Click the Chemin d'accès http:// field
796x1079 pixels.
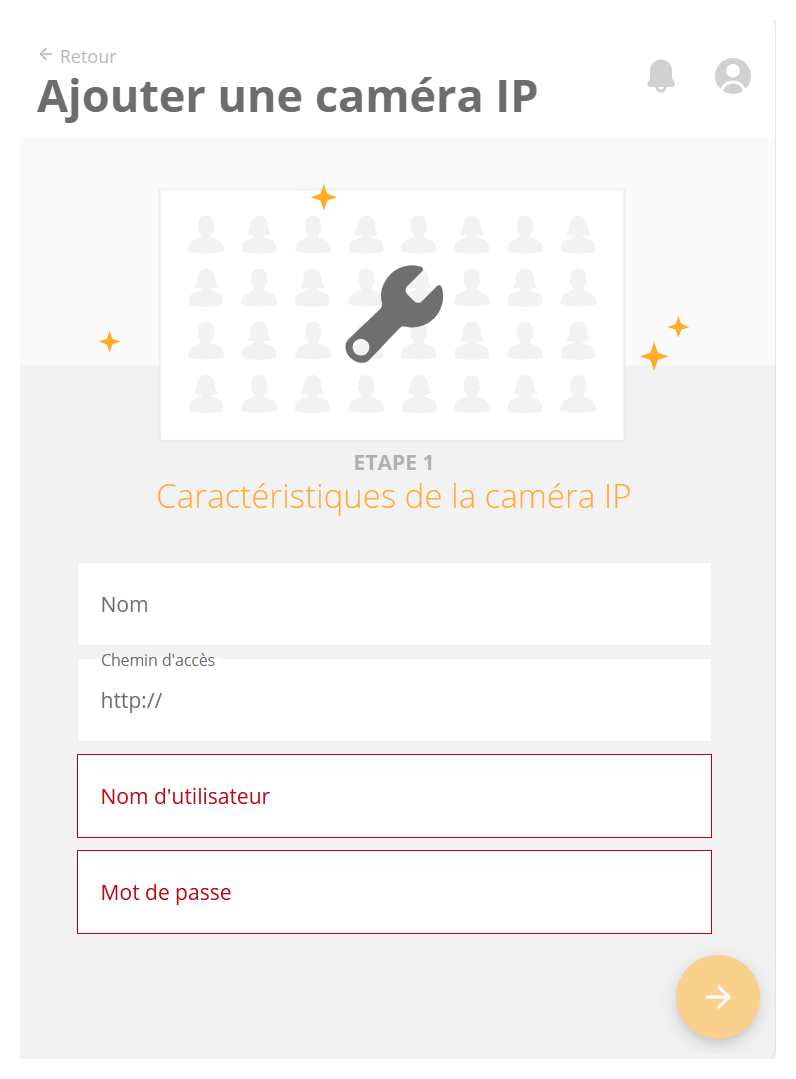(394, 700)
